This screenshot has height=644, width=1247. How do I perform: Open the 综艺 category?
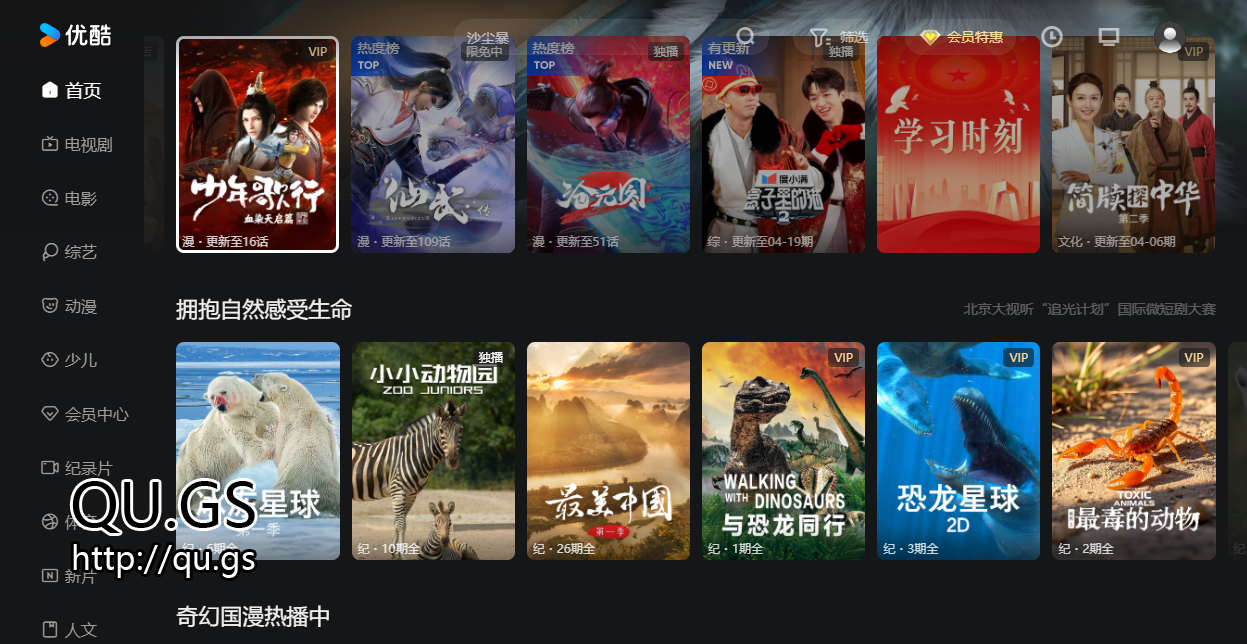tap(70, 253)
